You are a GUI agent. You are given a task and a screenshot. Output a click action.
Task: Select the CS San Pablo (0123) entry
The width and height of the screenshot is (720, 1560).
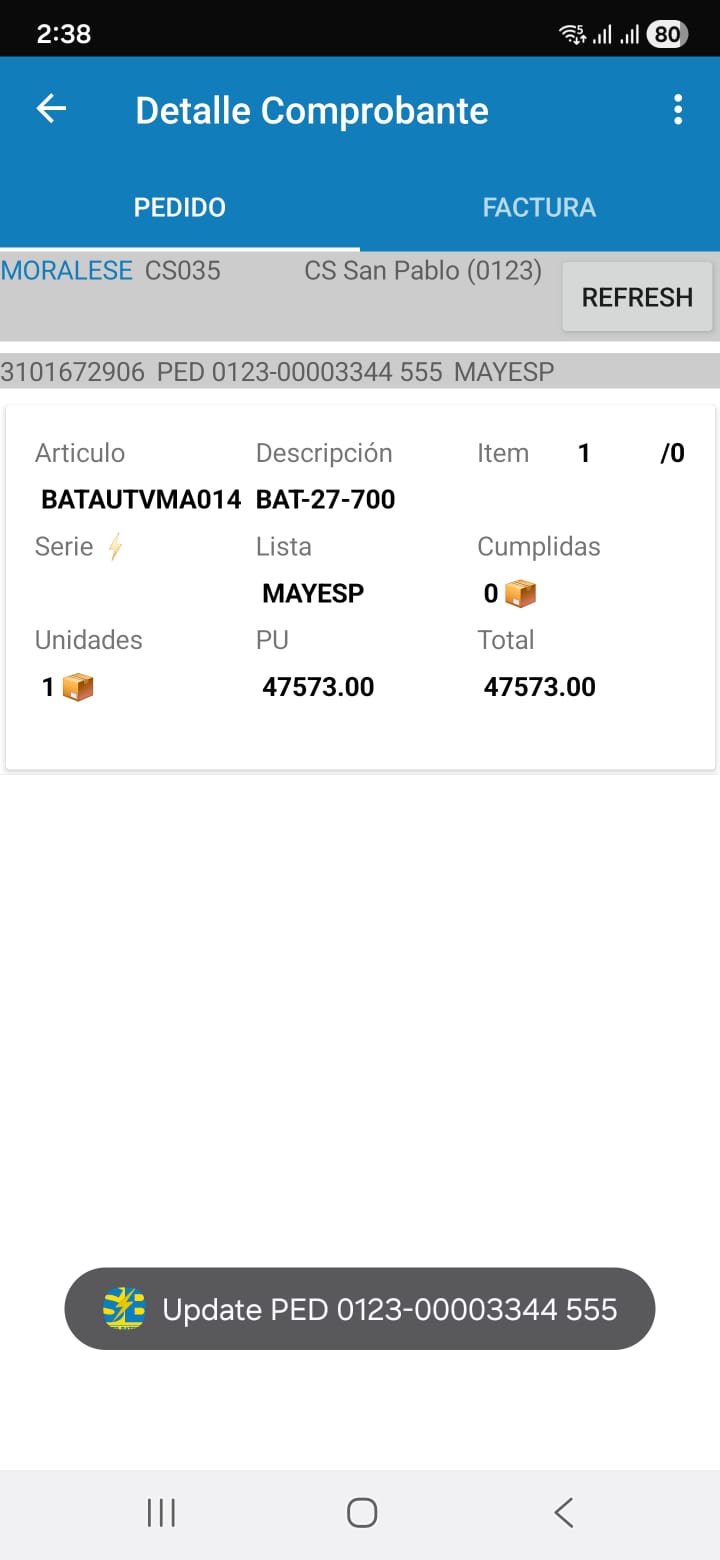click(x=423, y=270)
